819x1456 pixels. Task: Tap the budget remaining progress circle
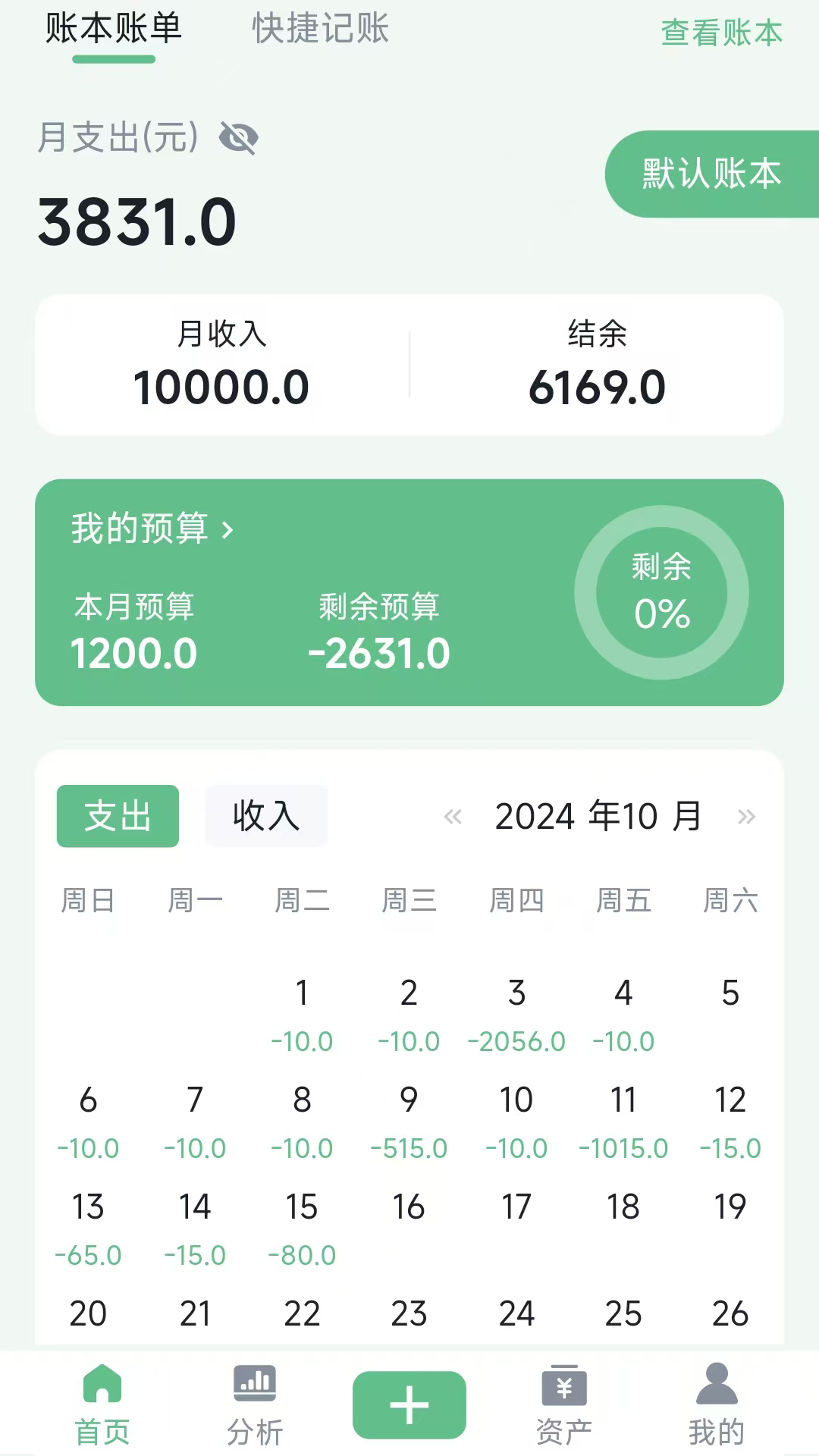pyautogui.click(x=661, y=594)
